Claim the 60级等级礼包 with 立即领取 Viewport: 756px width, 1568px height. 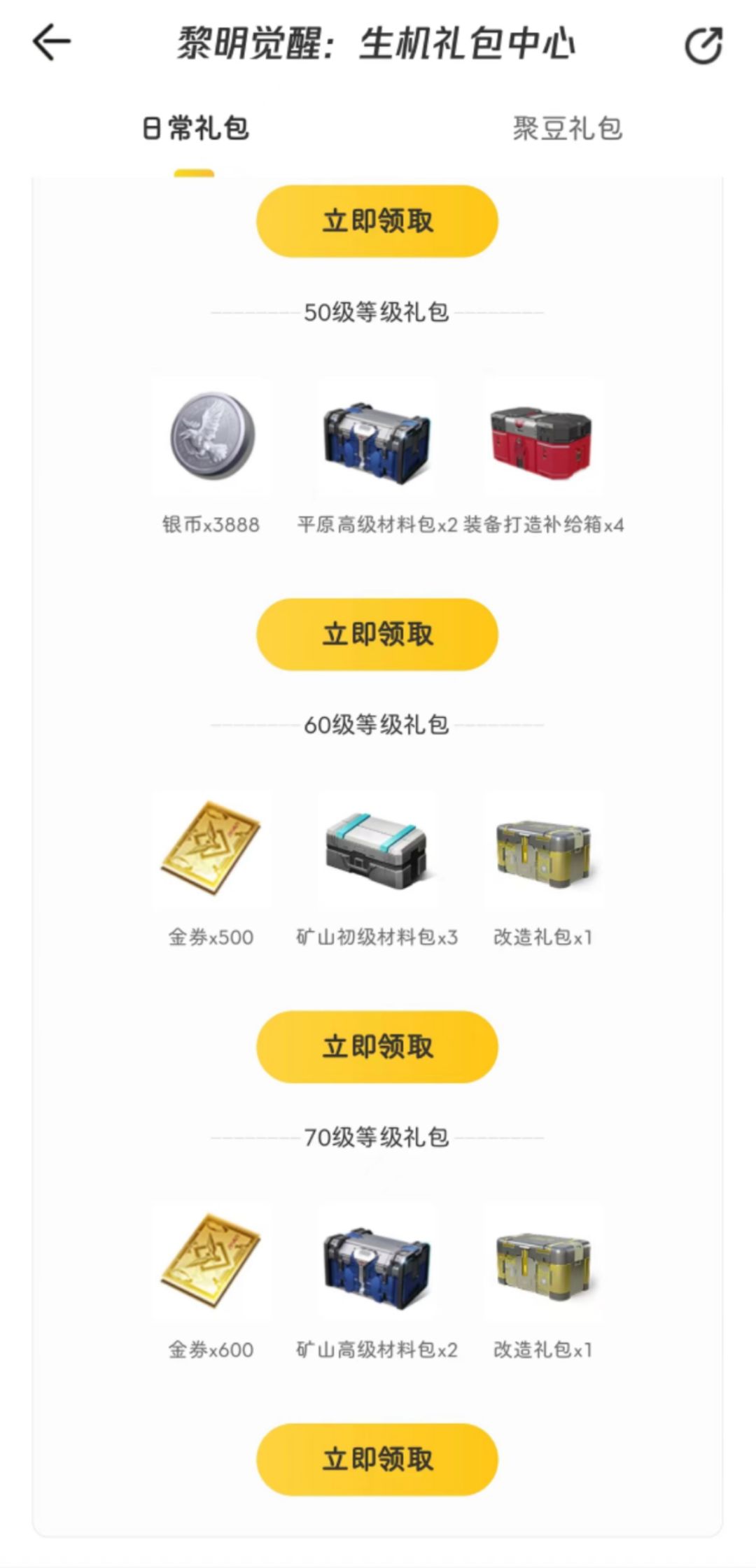pyautogui.click(x=377, y=1047)
